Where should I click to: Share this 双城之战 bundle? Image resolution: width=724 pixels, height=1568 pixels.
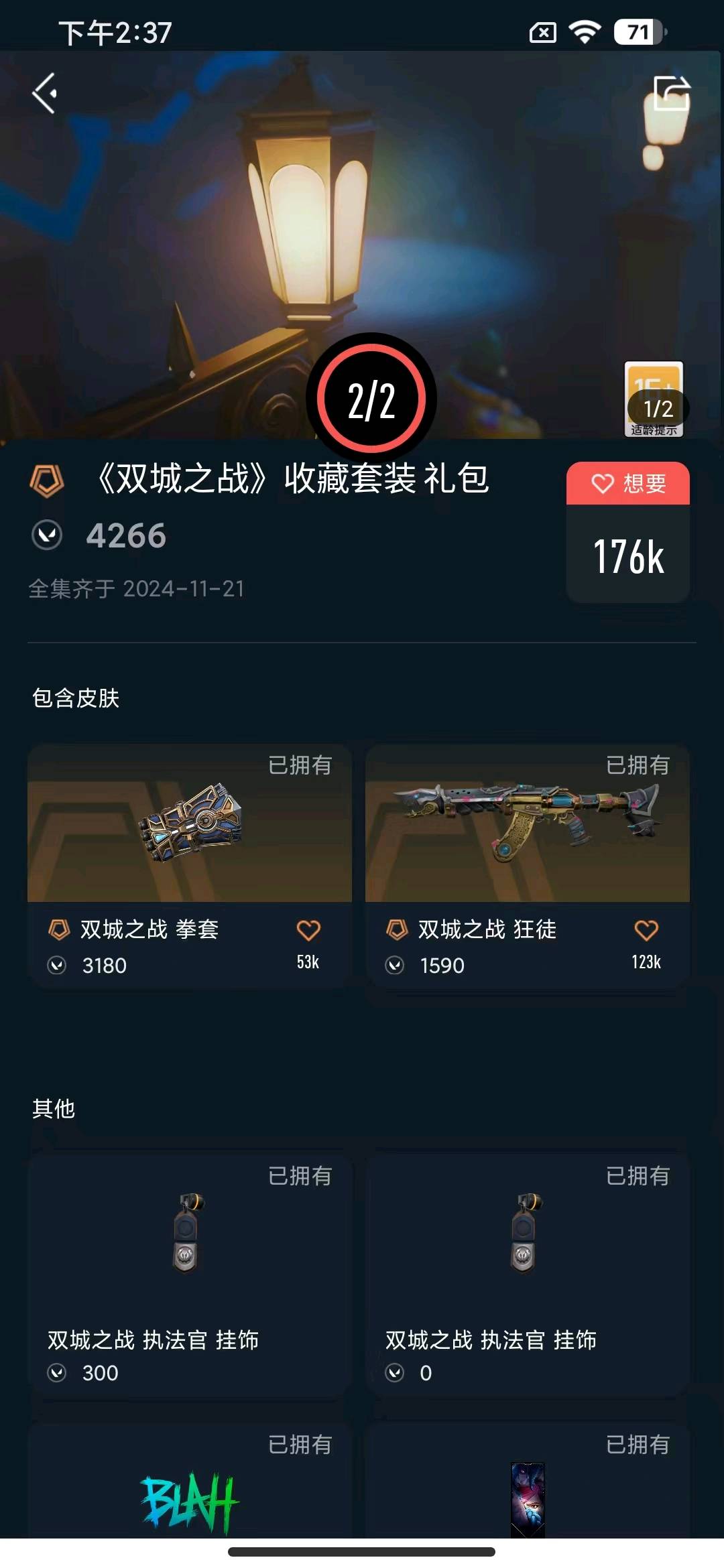pos(671,93)
